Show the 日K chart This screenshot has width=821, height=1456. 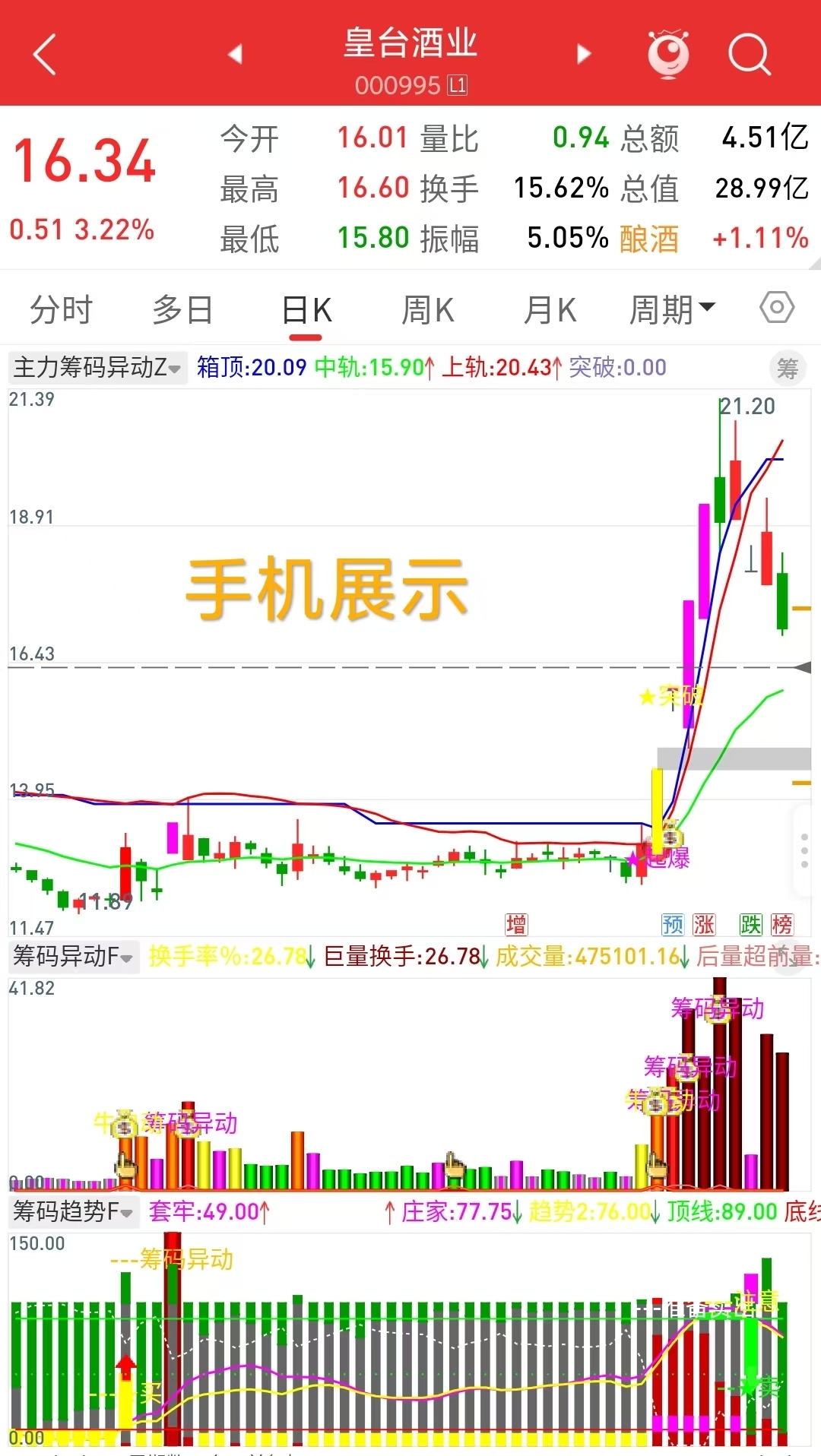click(306, 310)
